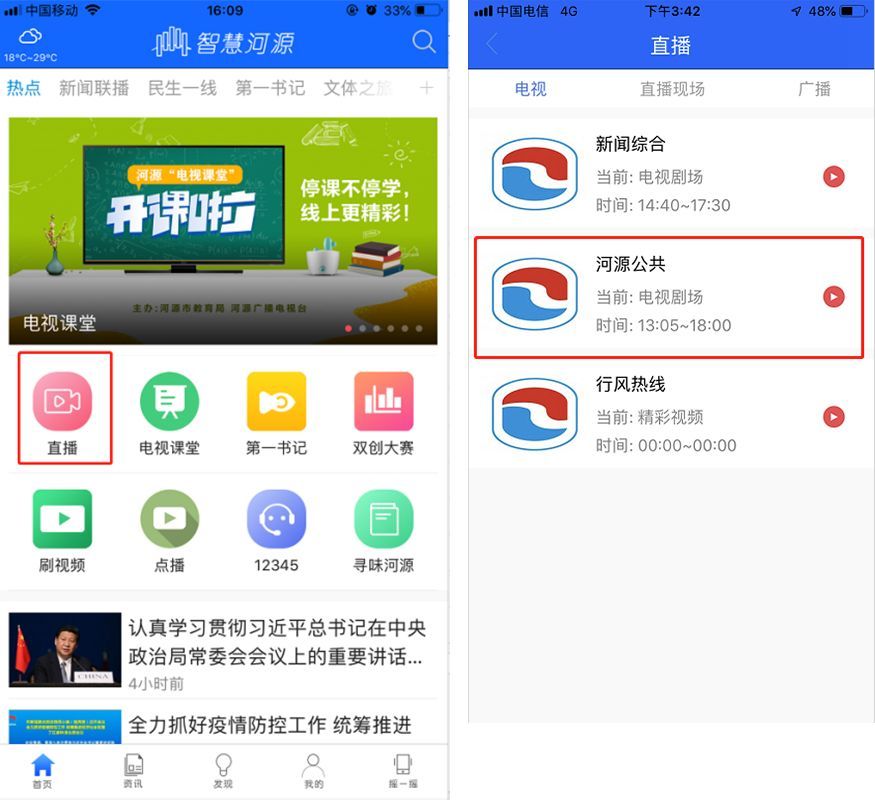This screenshot has width=875, height=800.
Task: Open the 12345 hotline shortcut
Action: [x=276, y=530]
